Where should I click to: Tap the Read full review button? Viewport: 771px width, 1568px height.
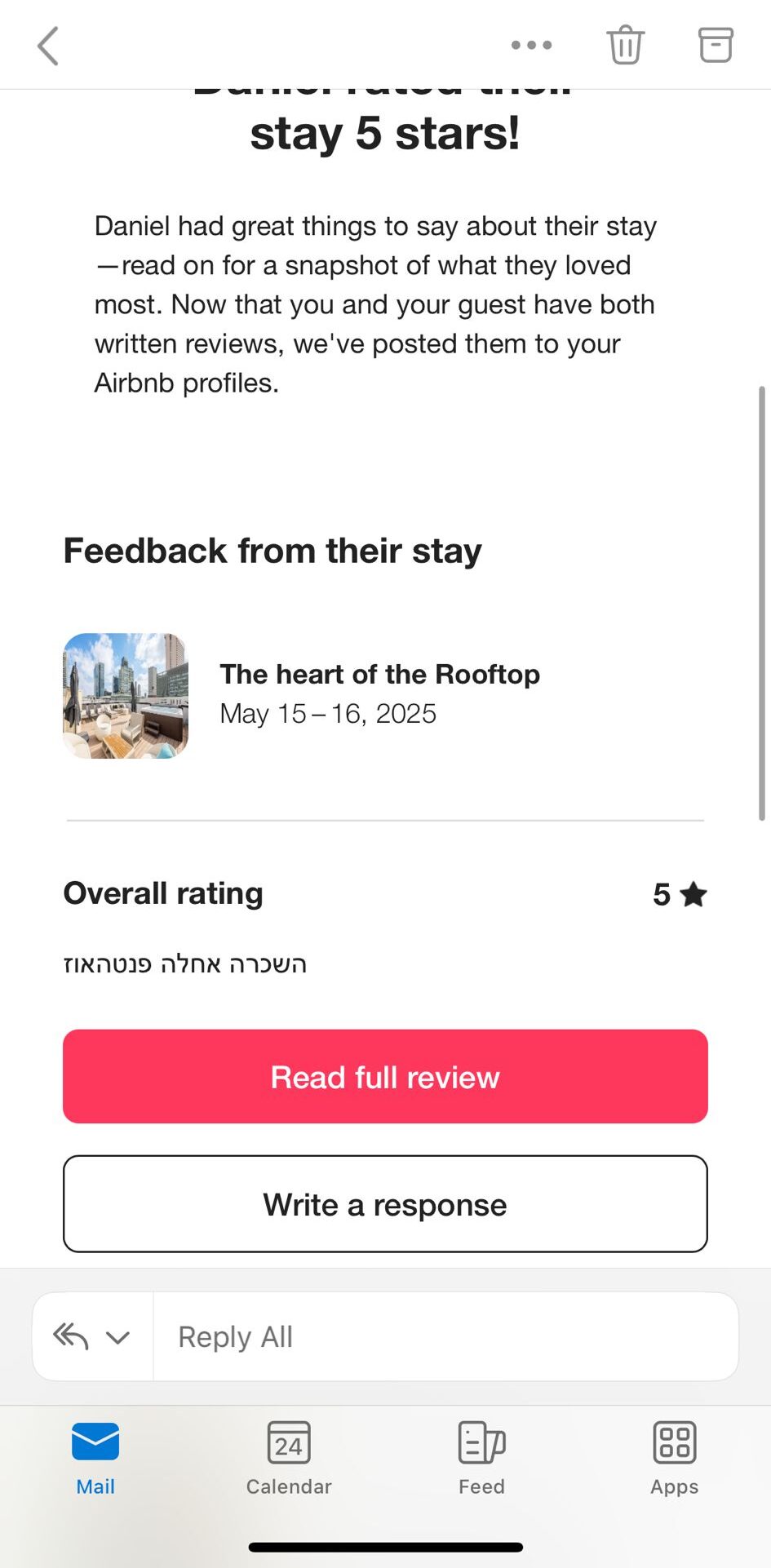click(x=385, y=1077)
